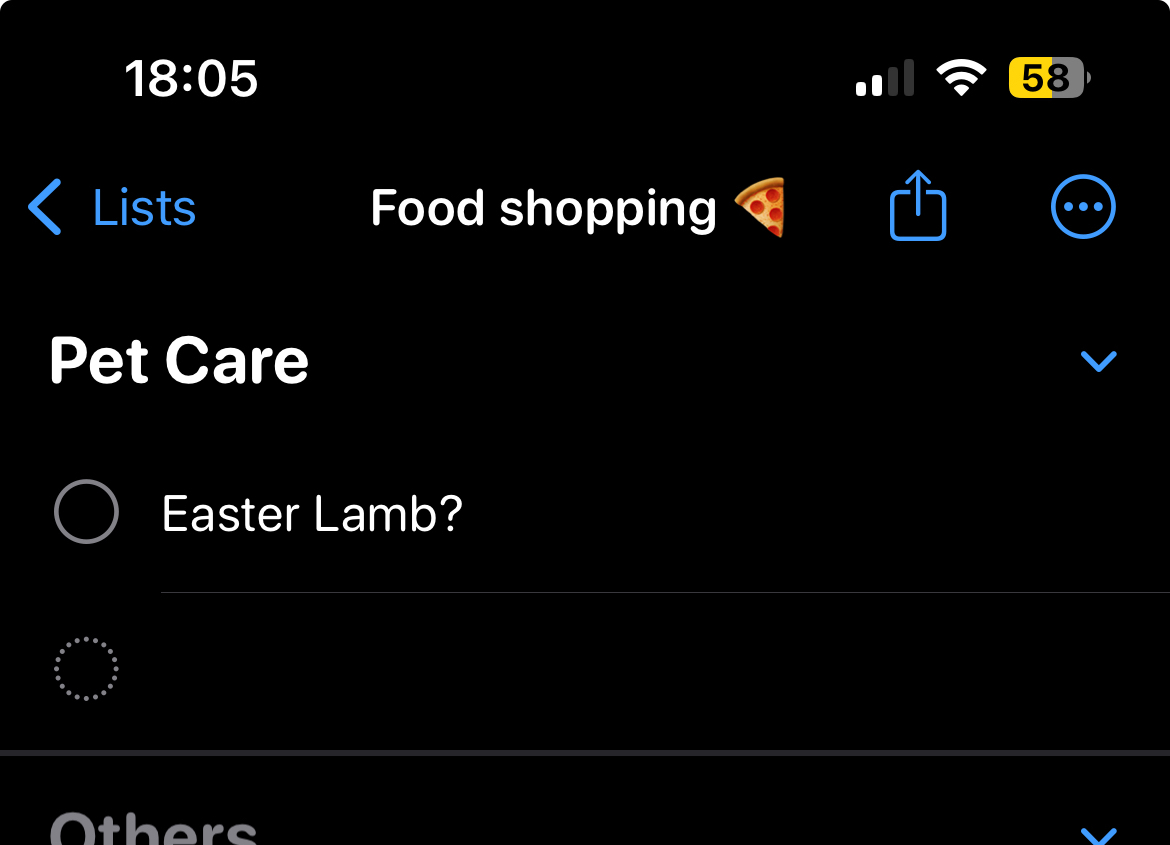Share the Food shopping list
Viewport: 1170px width, 845px height.
click(x=917, y=207)
